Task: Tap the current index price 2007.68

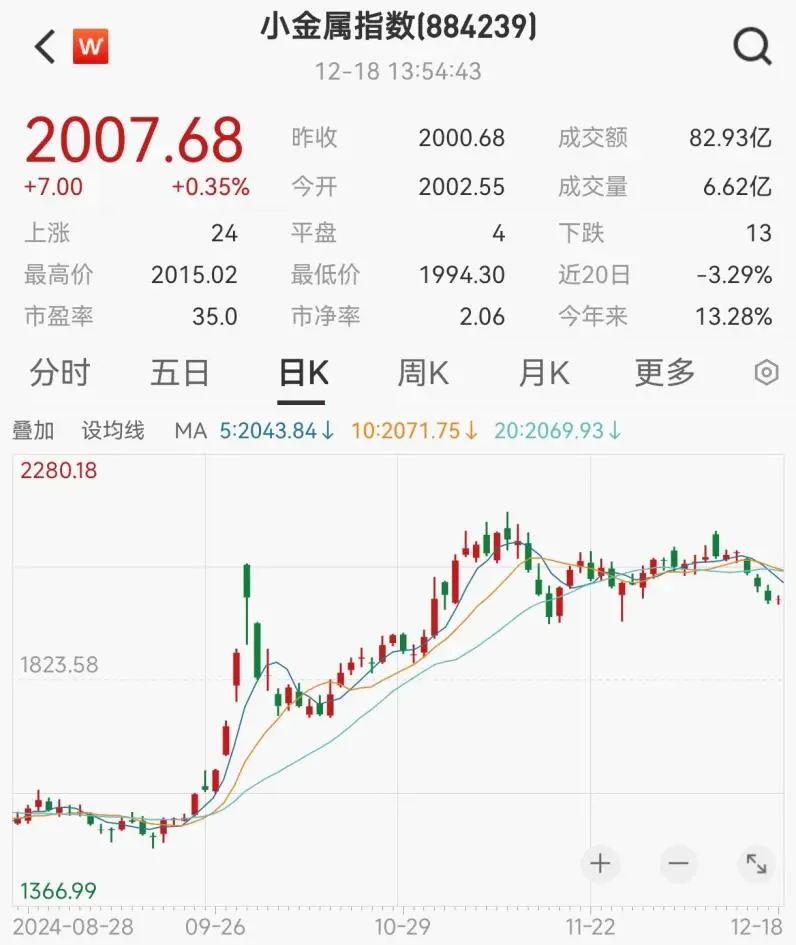Action: pyautogui.click(x=136, y=137)
